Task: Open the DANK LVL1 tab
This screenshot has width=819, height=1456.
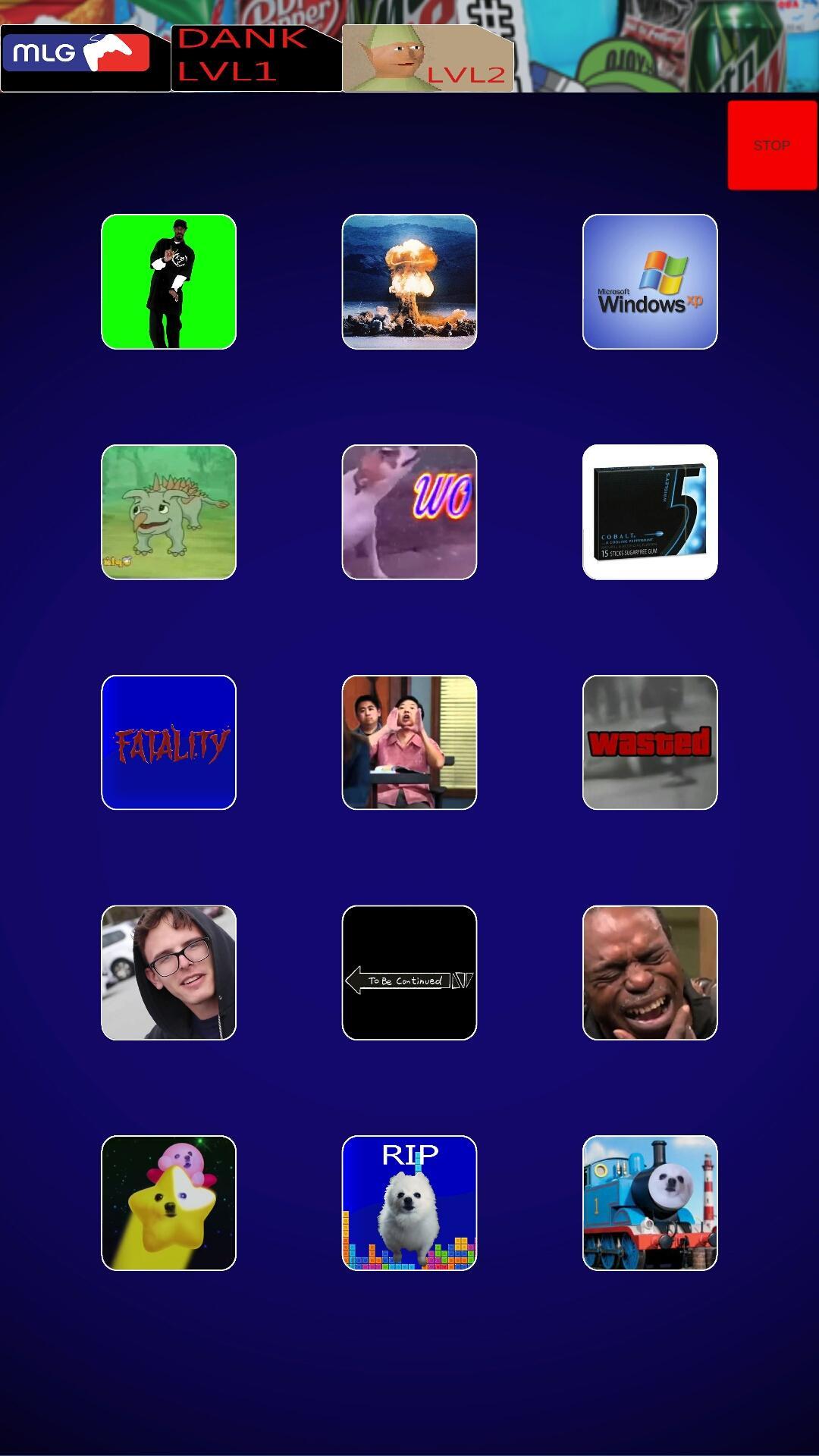Action: pyautogui.click(x=256, y=58)
